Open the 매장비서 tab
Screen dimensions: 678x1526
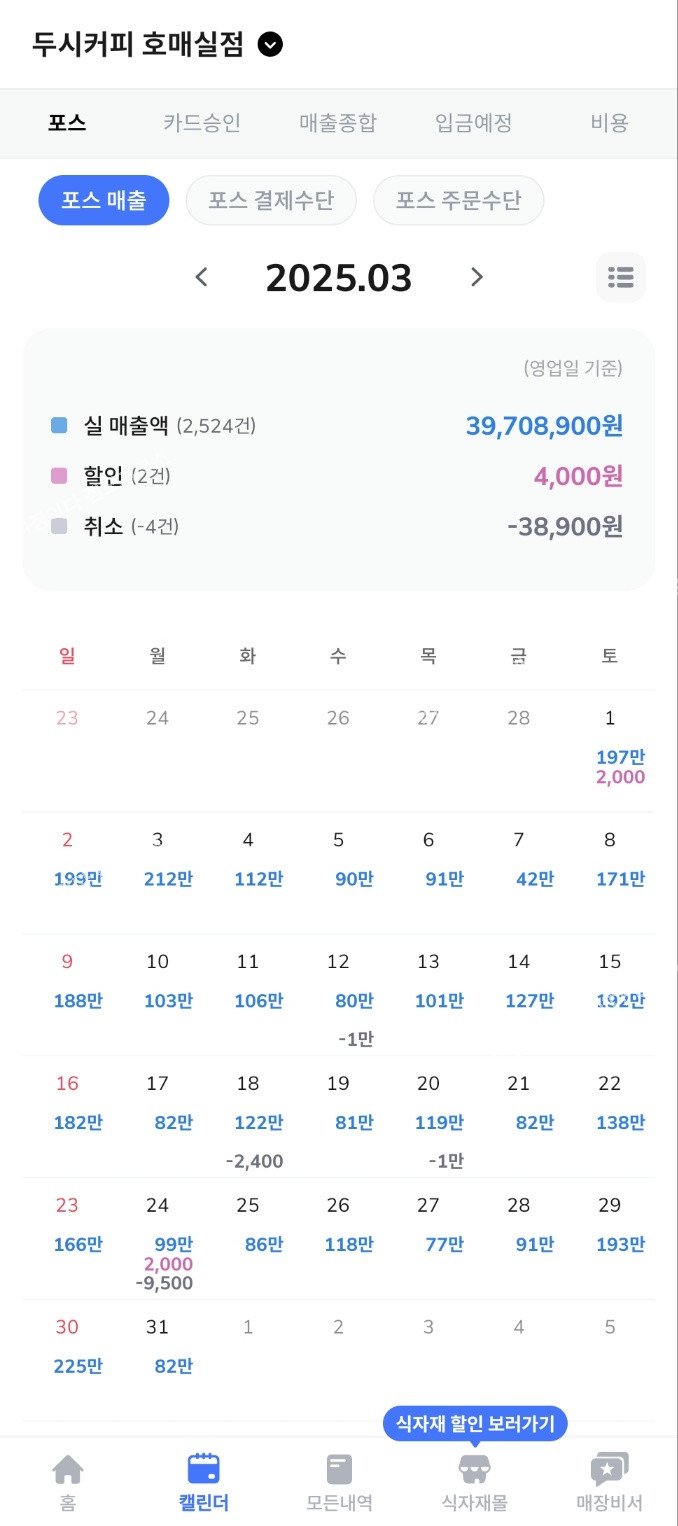coord(609,1482)
